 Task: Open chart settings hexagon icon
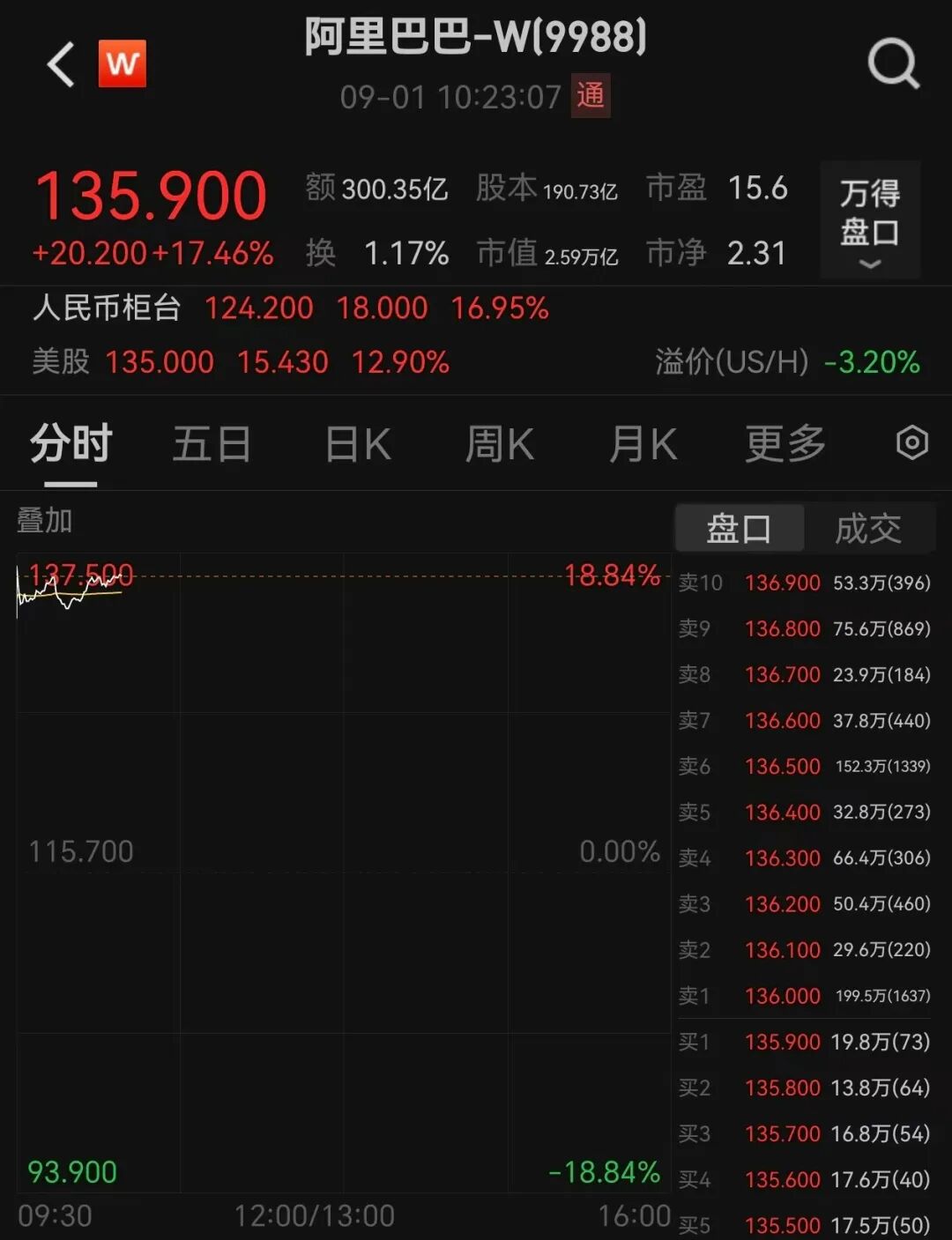click(911, 442)
